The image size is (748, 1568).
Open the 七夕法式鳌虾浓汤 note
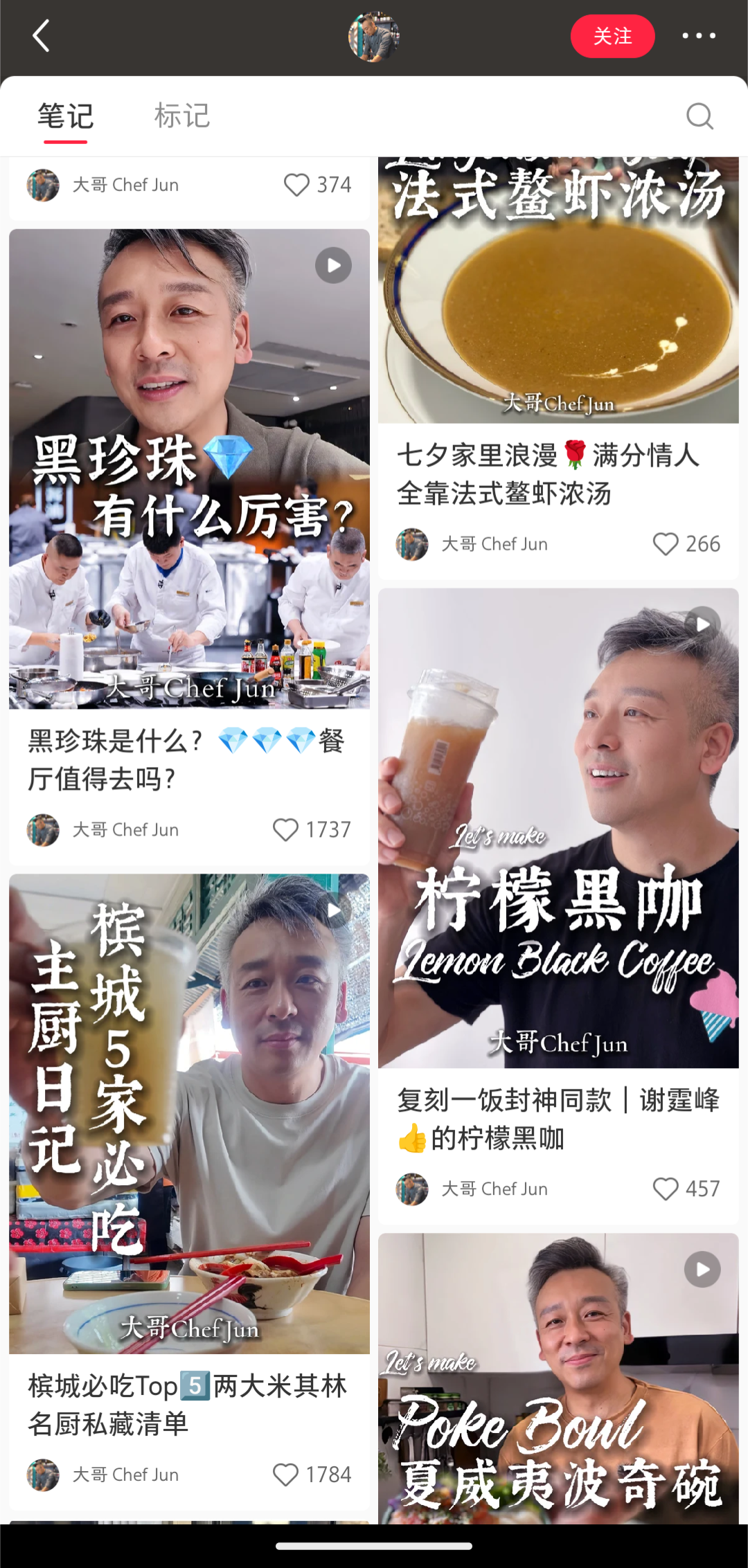(x=558, y=291)
